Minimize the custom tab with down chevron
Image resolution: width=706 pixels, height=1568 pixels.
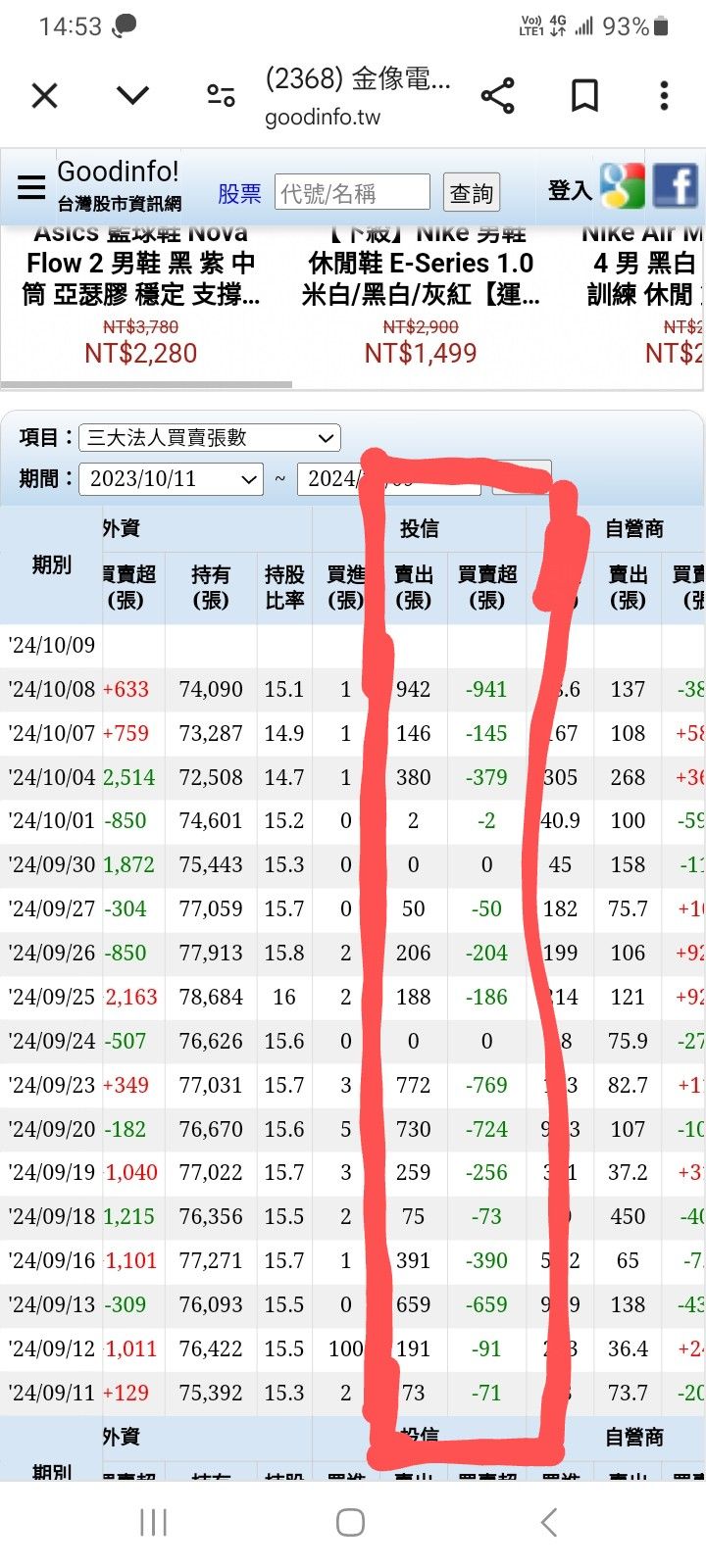pos(132,95)
